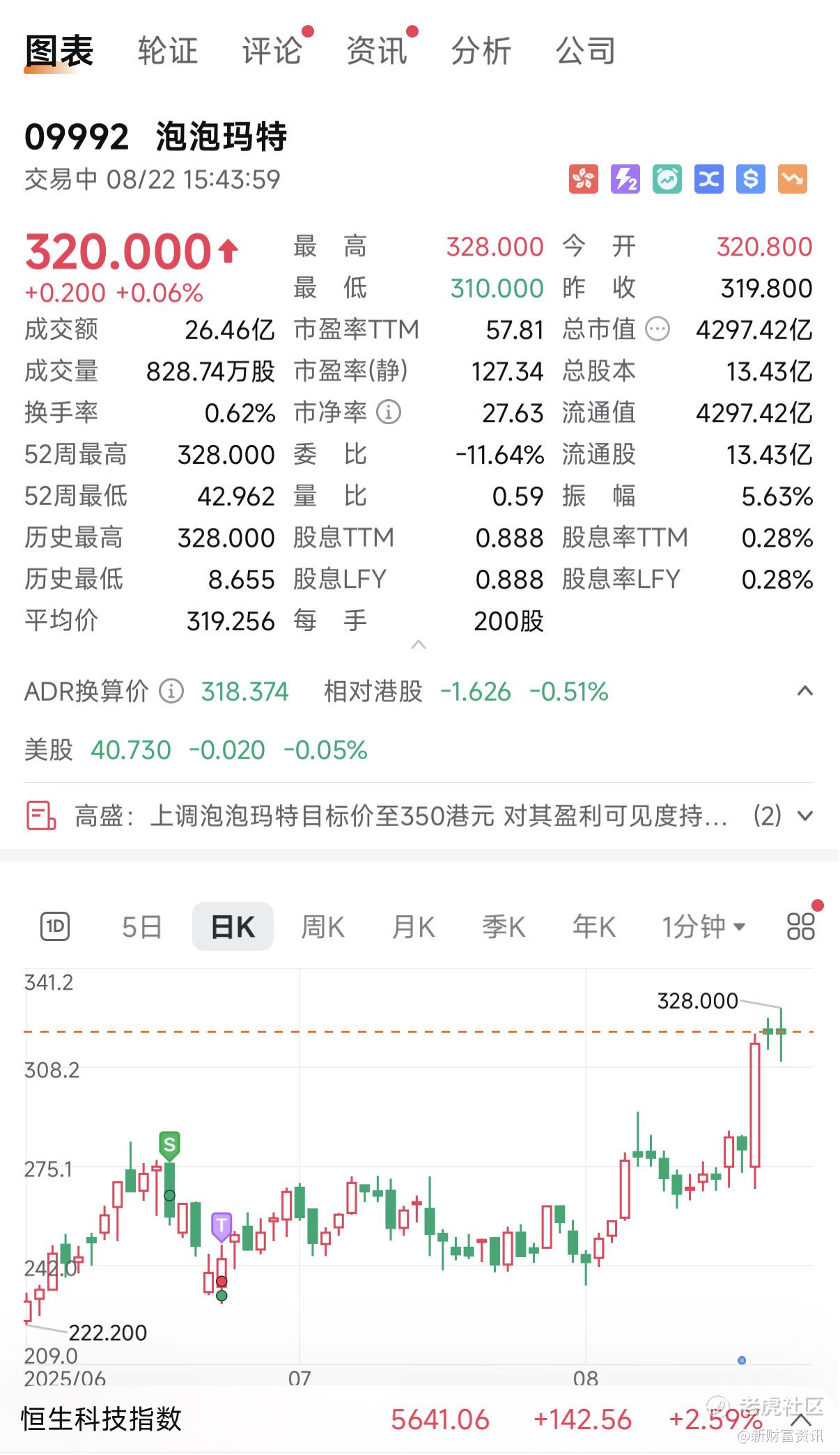
Task: Switch chart to 年K
Action: tap(594, 927)
